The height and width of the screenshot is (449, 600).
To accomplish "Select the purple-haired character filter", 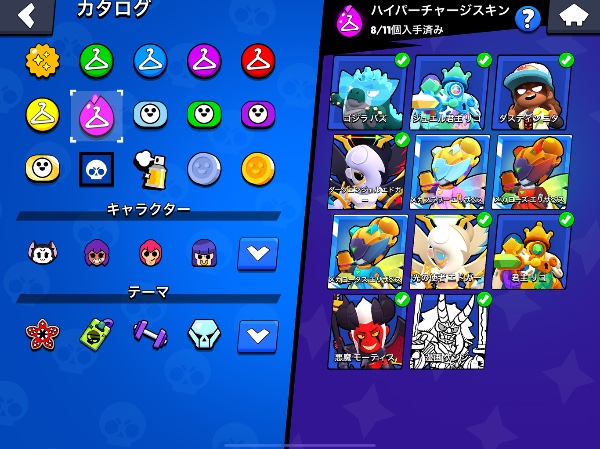I will click(96, 253).
